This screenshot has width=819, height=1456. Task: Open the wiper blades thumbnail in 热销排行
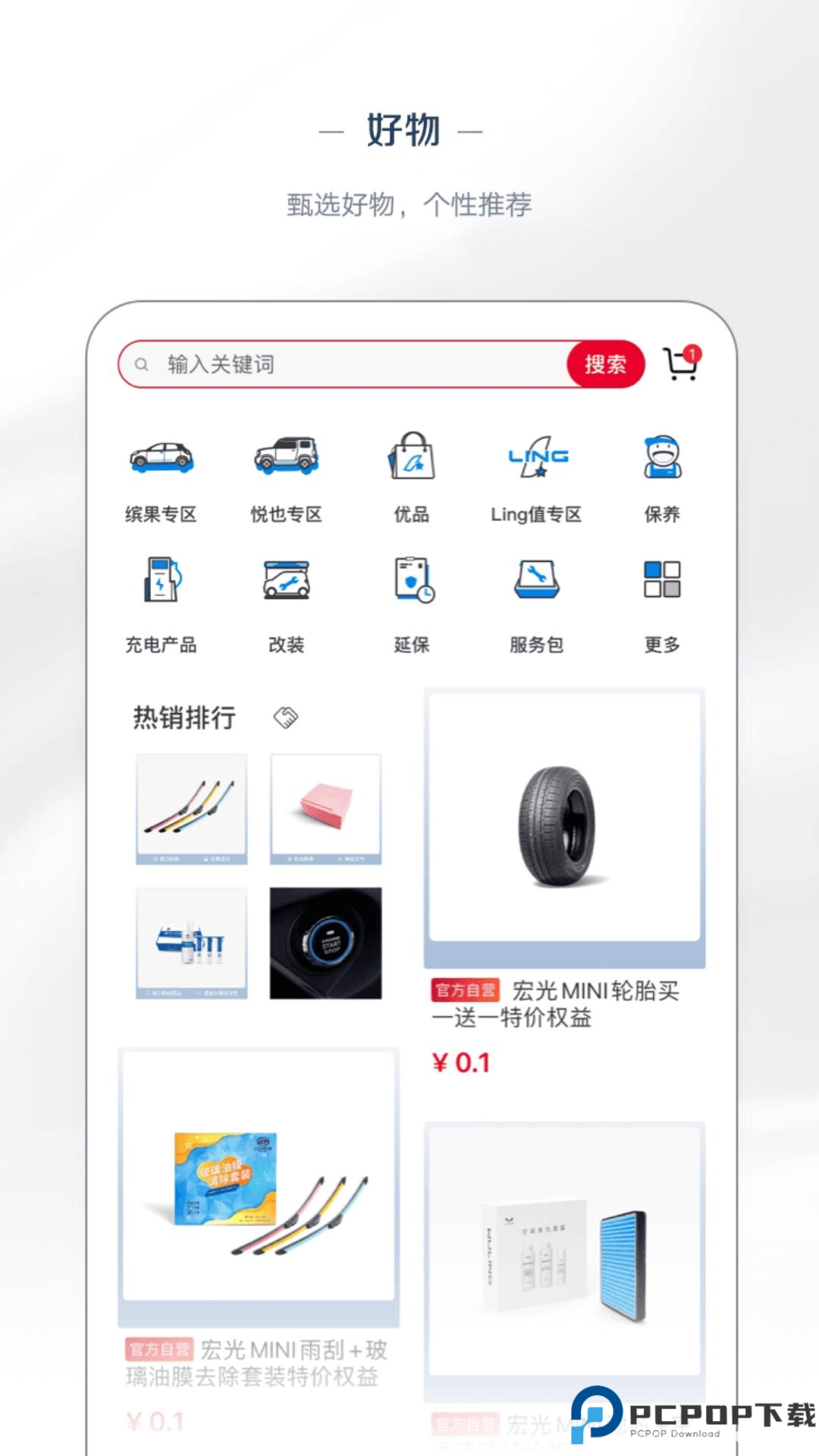[x=190, y=808]
